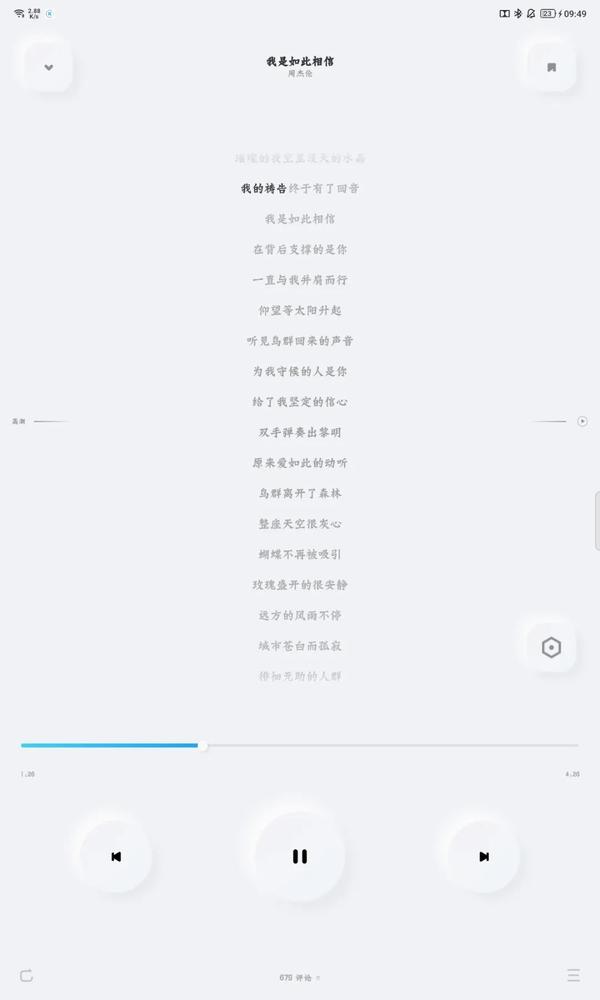Image resolution: width=600 pixels, height=1000 pixels.
Task: Open the 670 评论 comments
Action: 299,977
